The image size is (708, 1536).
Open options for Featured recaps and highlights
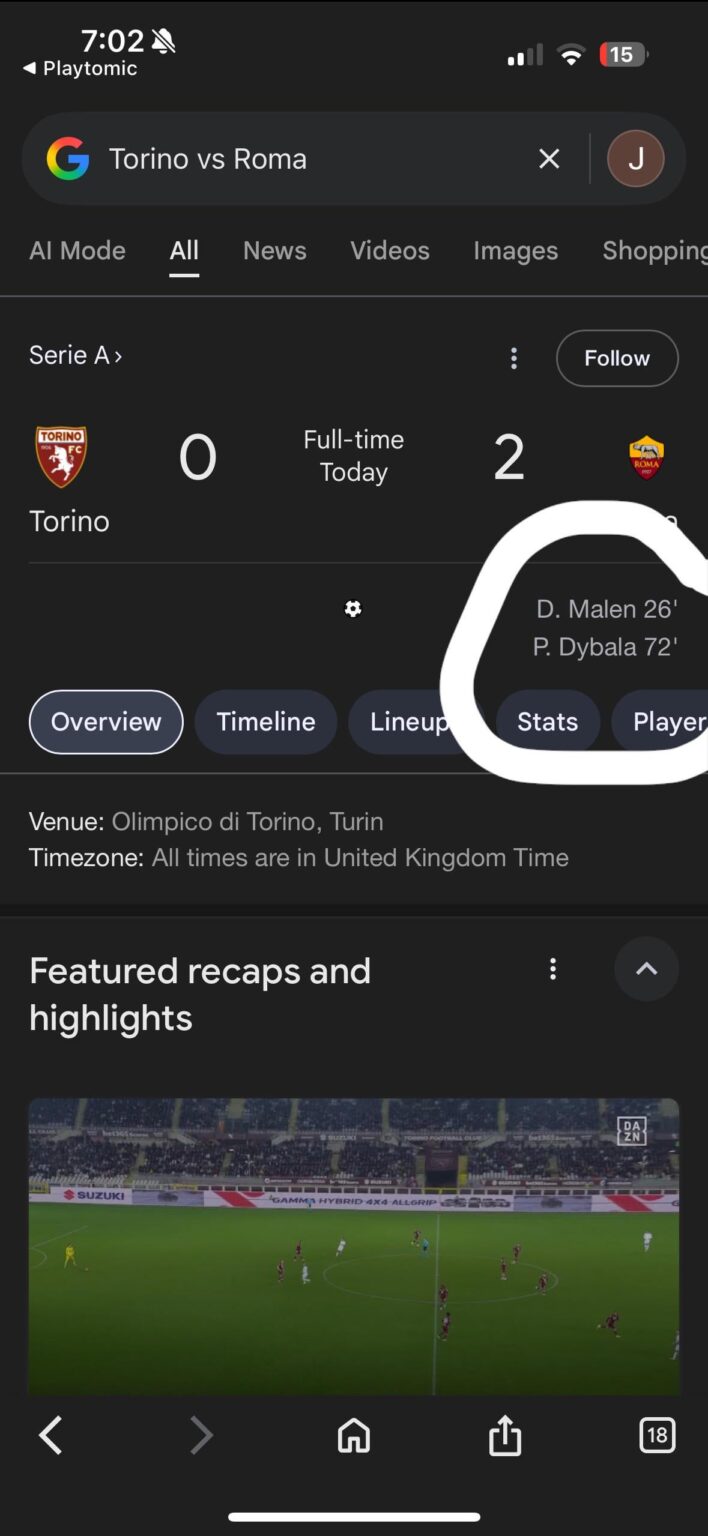point(552,969)
